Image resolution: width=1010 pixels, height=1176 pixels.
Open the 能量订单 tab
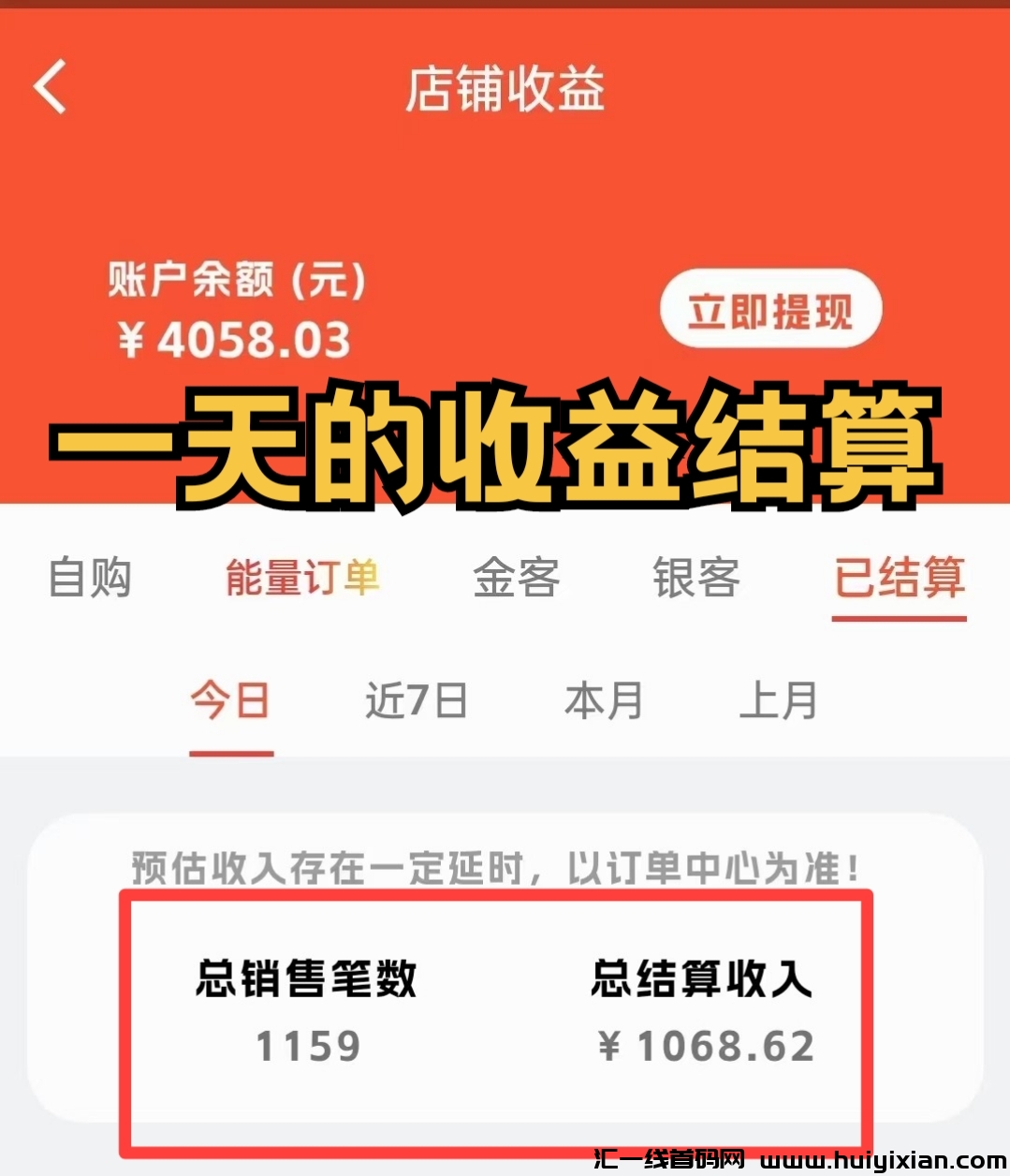[x=301, y=578]
